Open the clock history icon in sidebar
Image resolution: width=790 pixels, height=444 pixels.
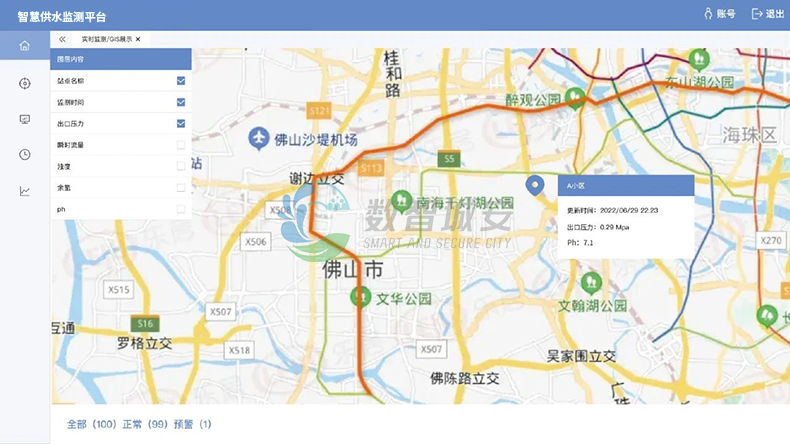[x=24, y=154]
